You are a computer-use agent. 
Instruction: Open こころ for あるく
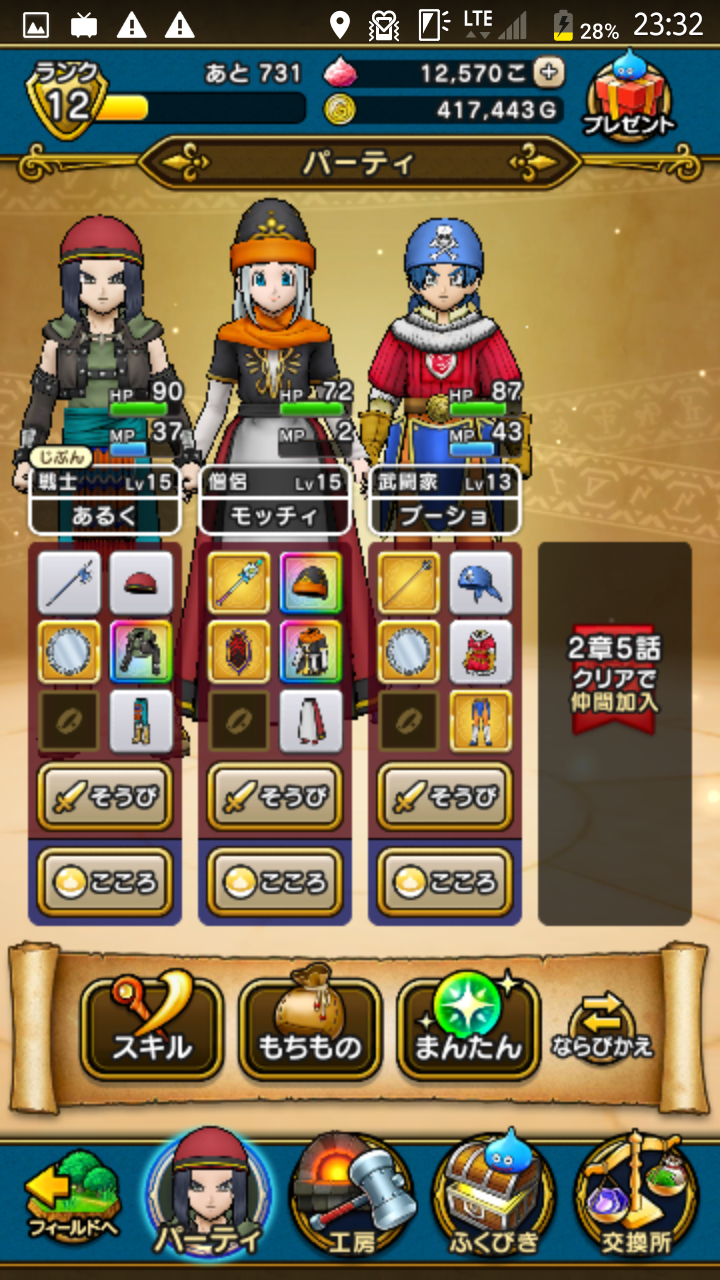tap(105, 882)
